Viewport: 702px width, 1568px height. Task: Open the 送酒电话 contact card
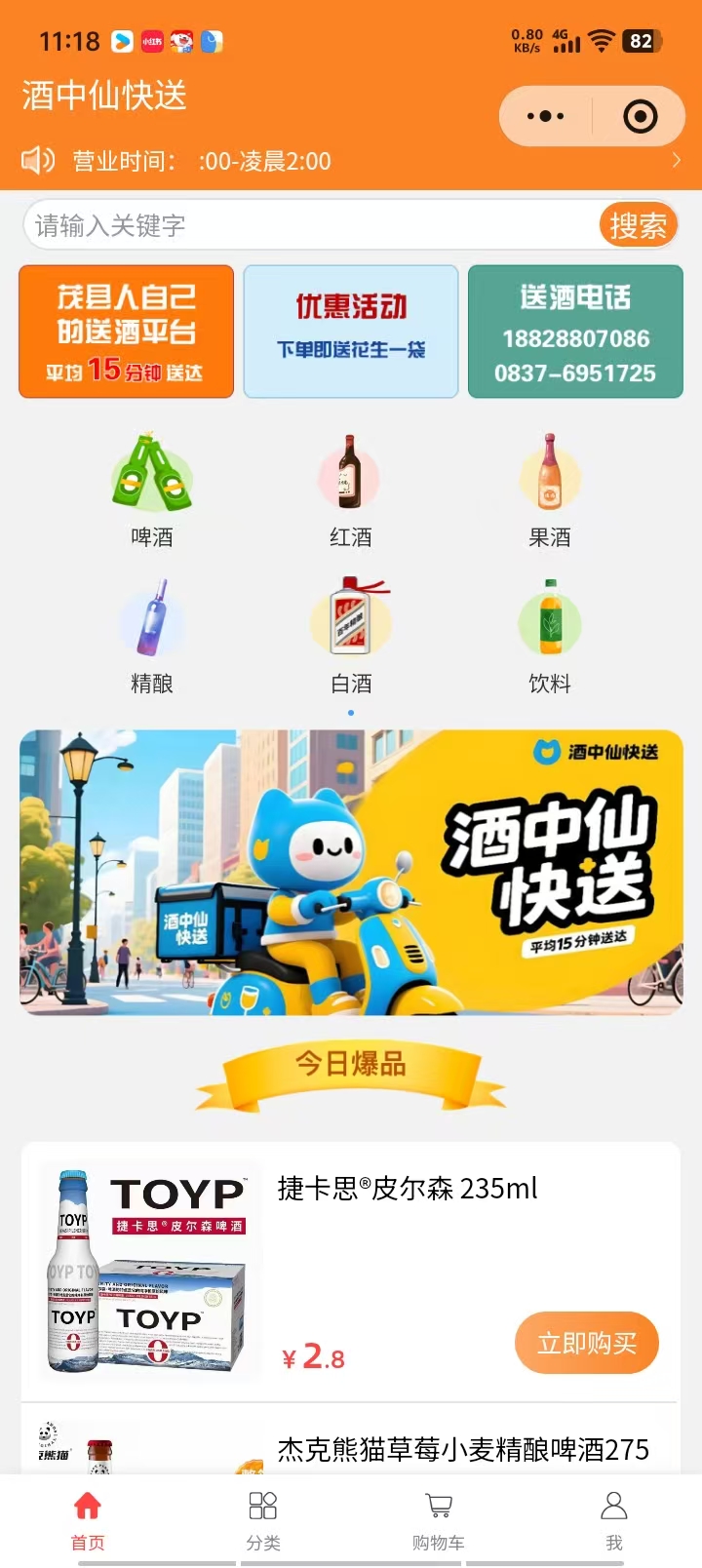pos(575,332)
